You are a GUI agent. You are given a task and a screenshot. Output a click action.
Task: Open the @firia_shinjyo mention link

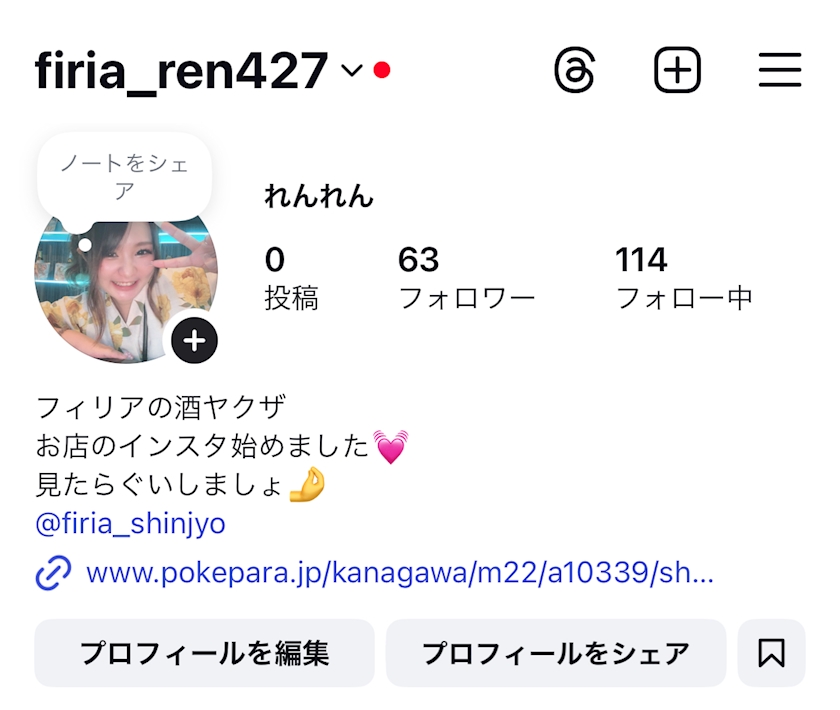pos(130,524)
